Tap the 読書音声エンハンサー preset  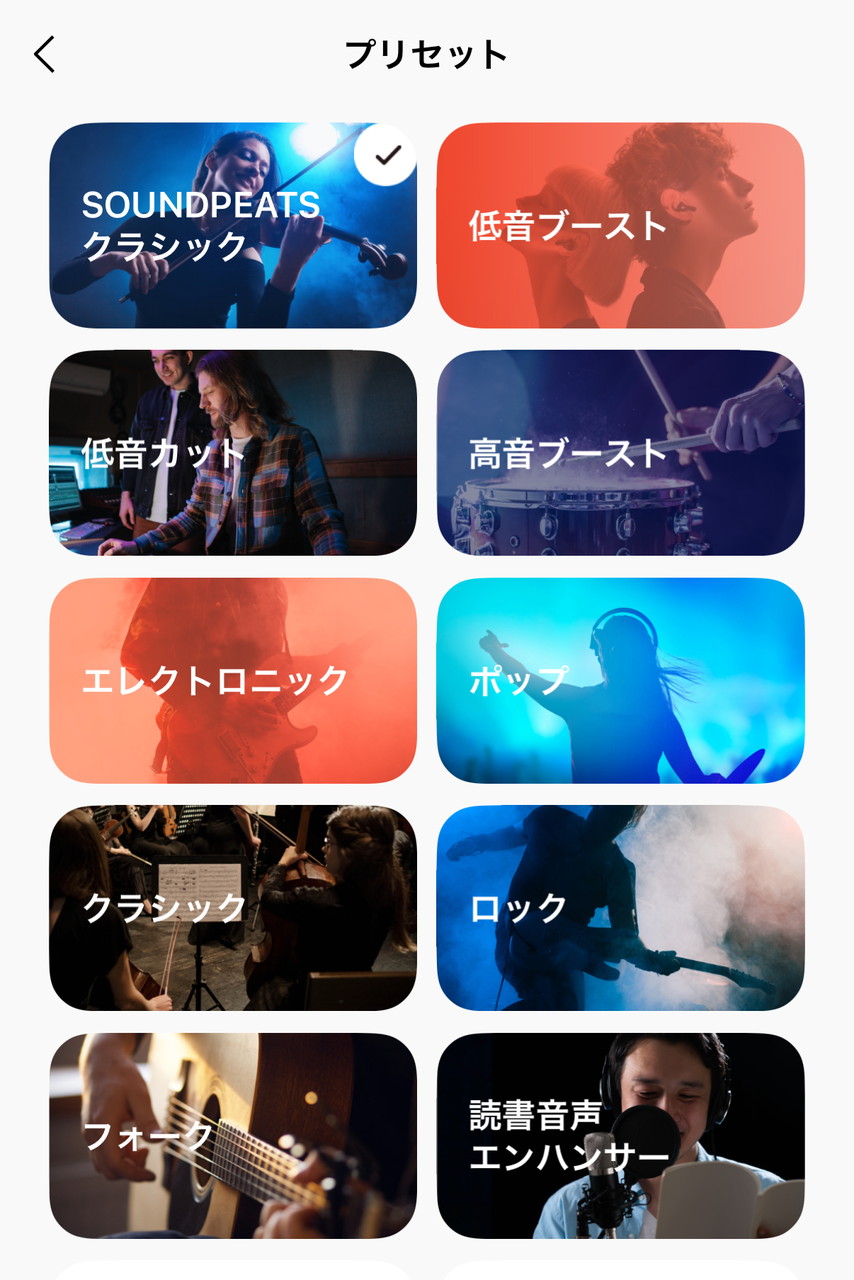point(620,1136)
